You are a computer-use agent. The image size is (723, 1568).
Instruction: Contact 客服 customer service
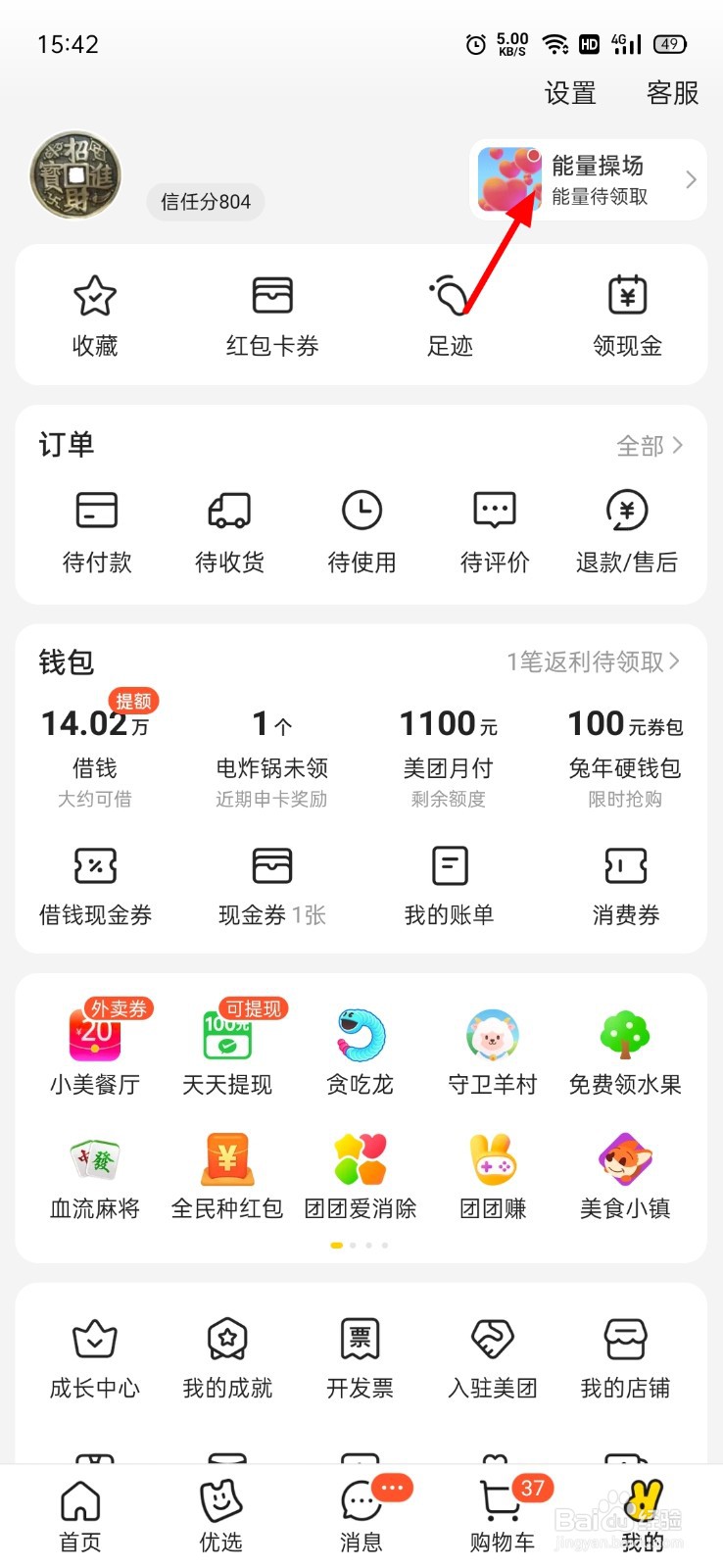click(671, 94)
